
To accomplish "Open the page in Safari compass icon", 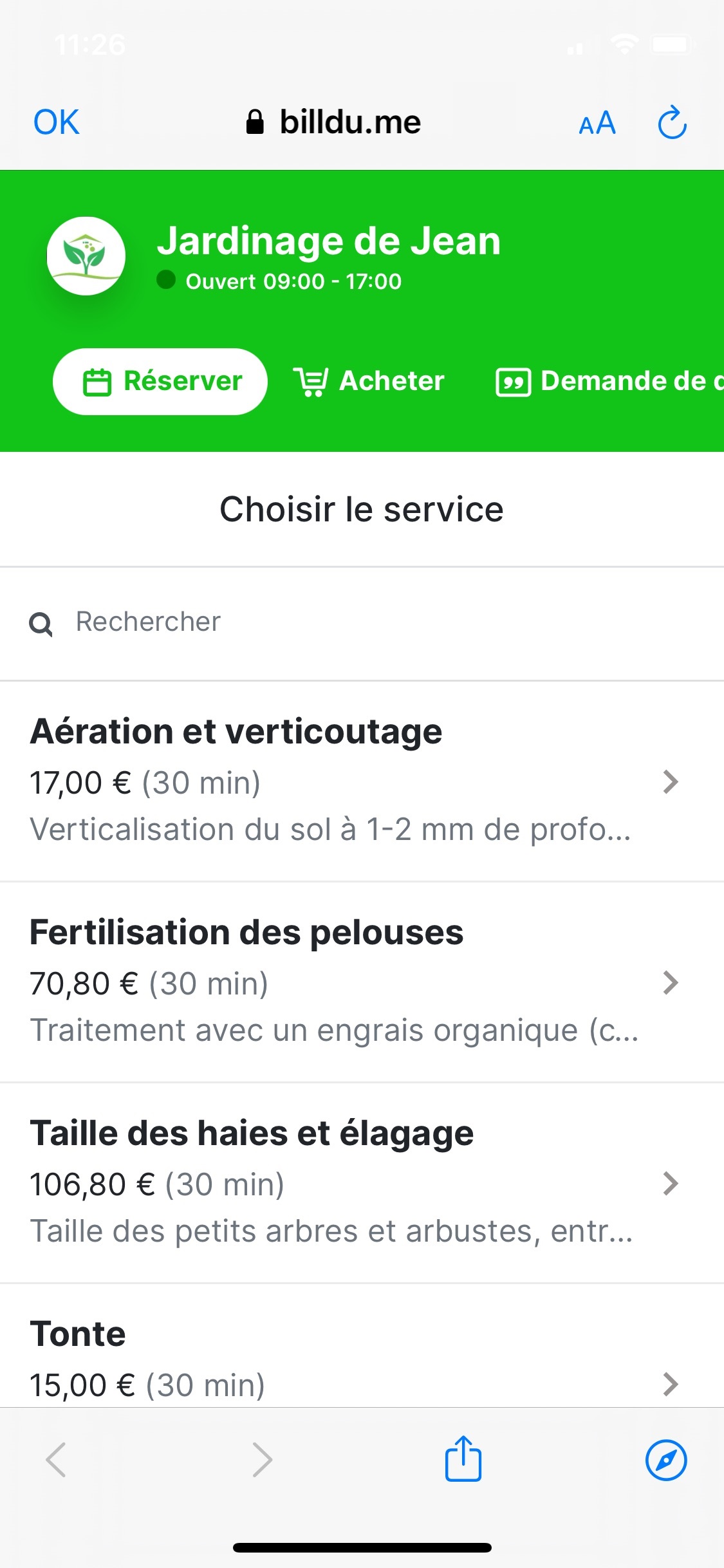I will (666, 1460).
